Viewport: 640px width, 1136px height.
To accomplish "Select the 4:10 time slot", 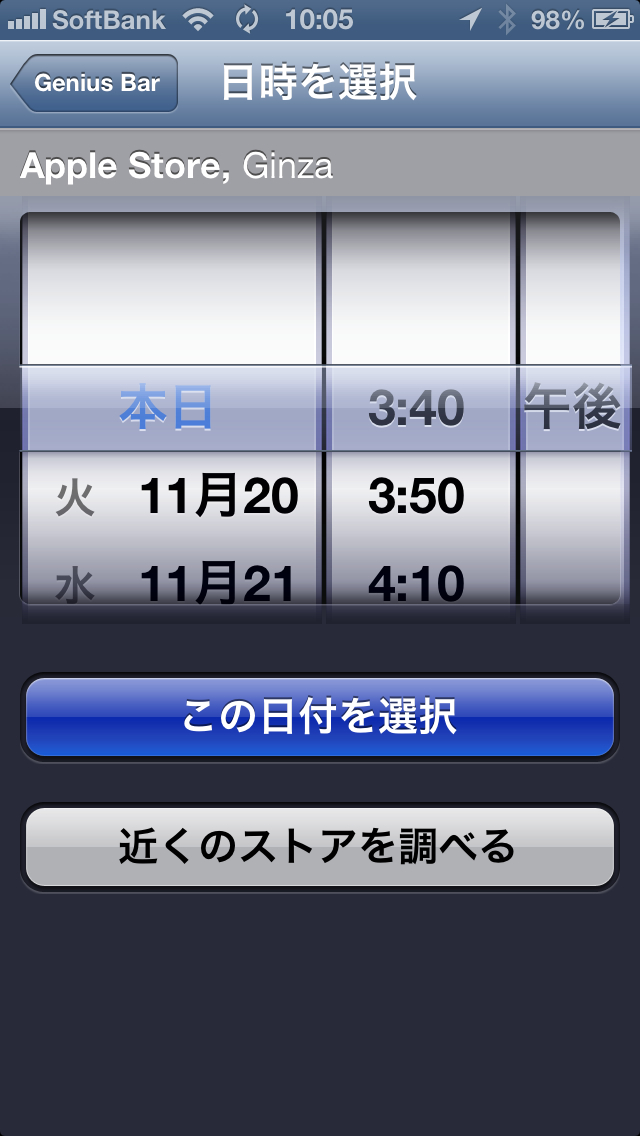I will (x=416, y=582).
